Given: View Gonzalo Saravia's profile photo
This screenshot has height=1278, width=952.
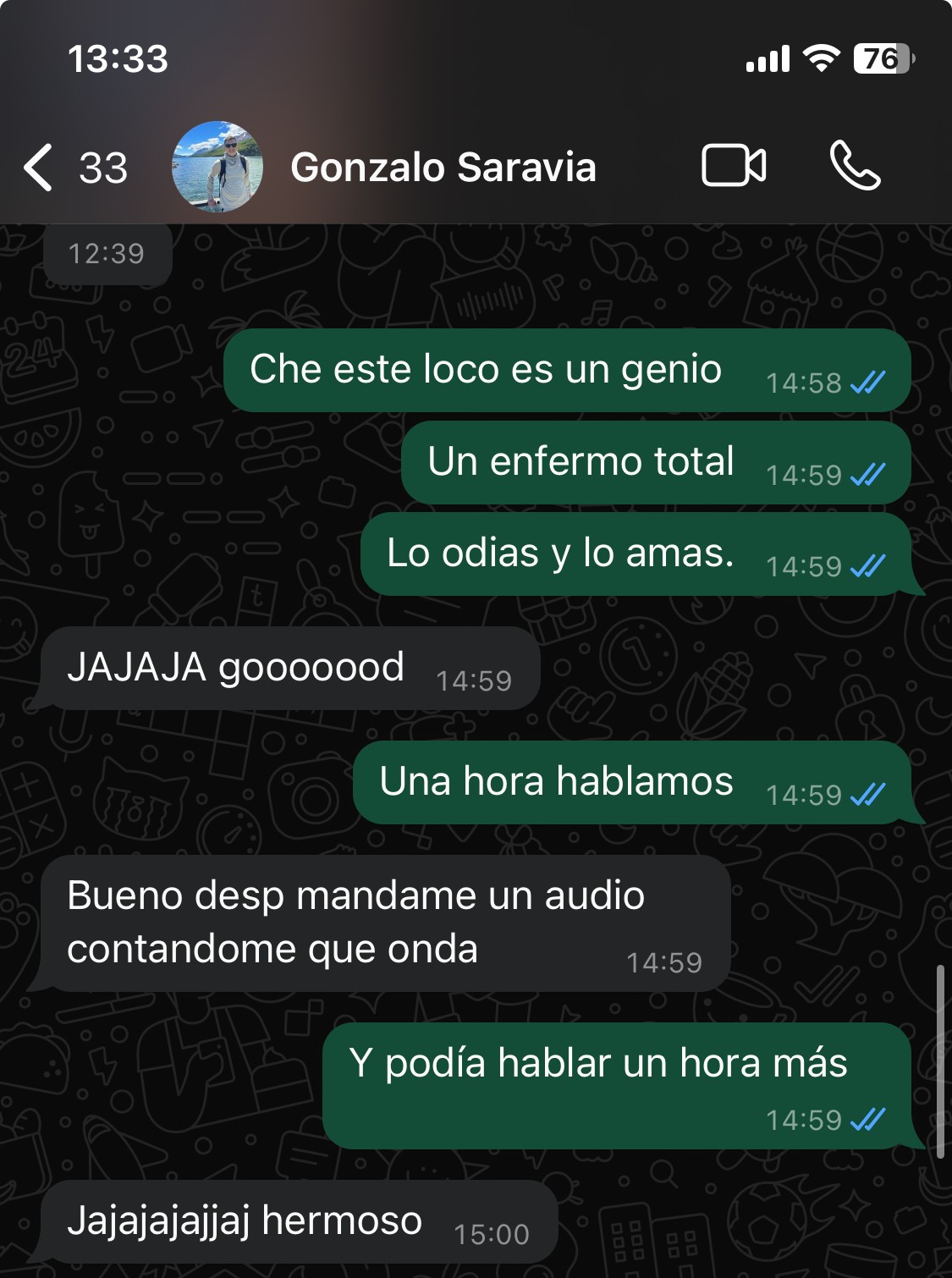Looking at the screenshot, I should click(217, 167).
